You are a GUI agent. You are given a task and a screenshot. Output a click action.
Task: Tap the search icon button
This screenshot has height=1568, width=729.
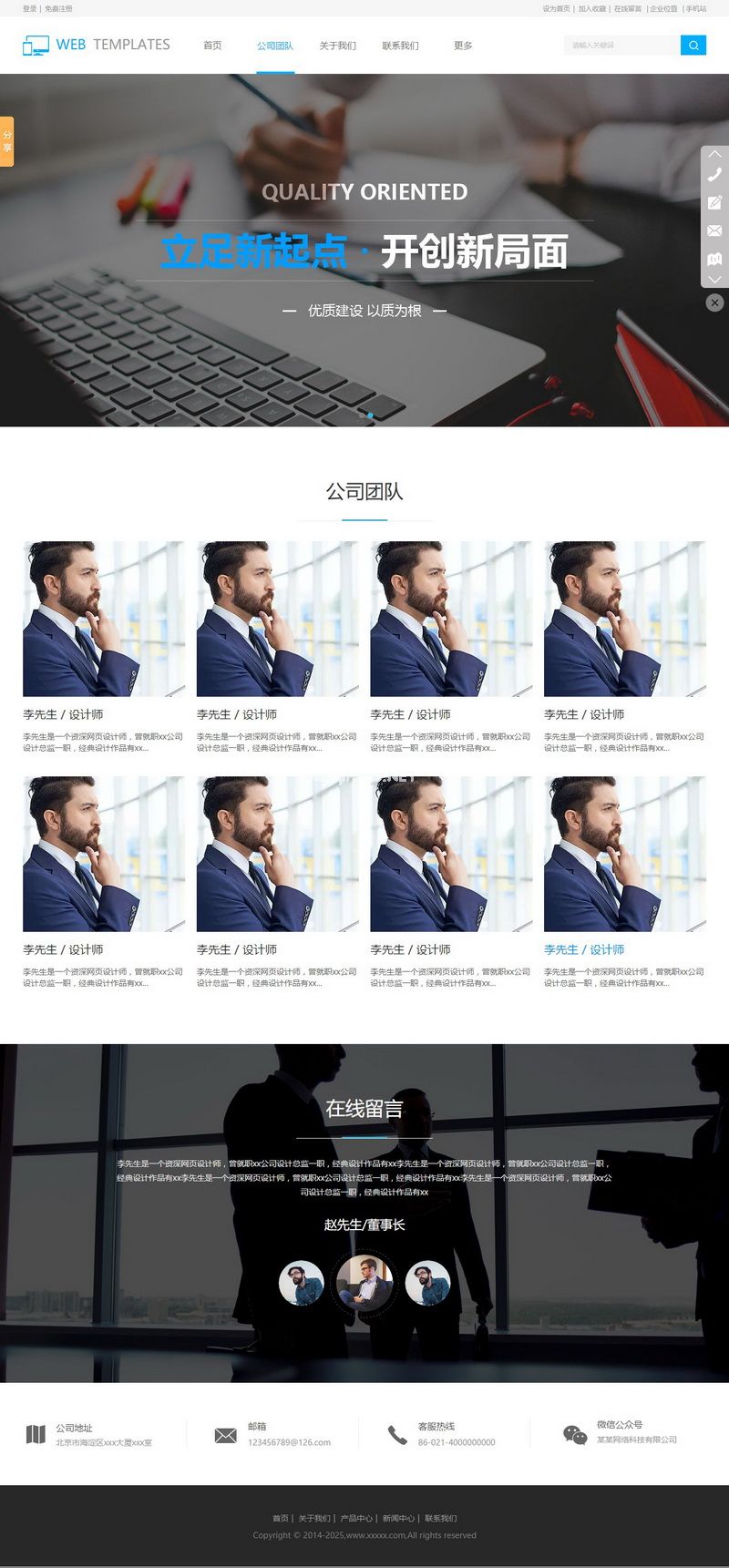693,45
